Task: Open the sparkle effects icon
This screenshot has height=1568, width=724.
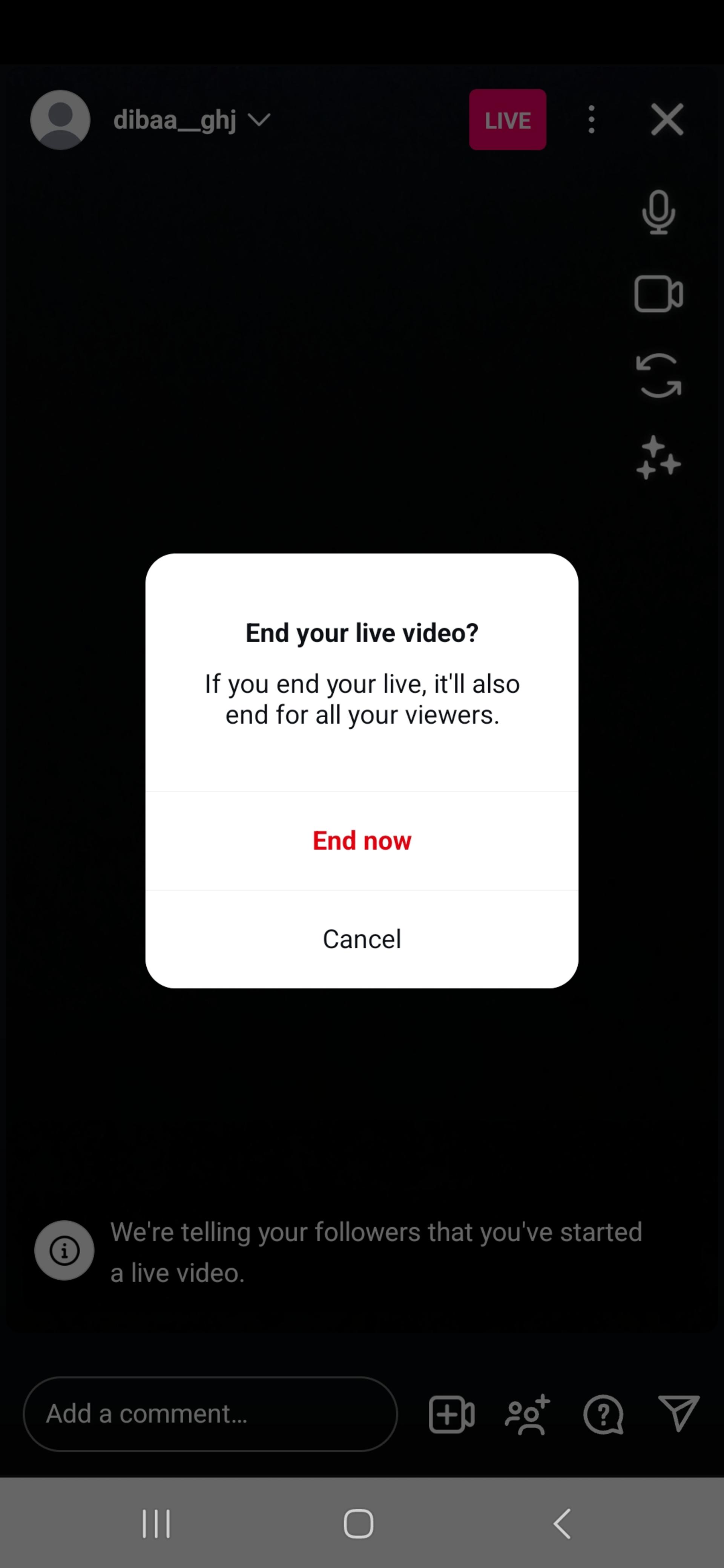Action: [658, 458]
